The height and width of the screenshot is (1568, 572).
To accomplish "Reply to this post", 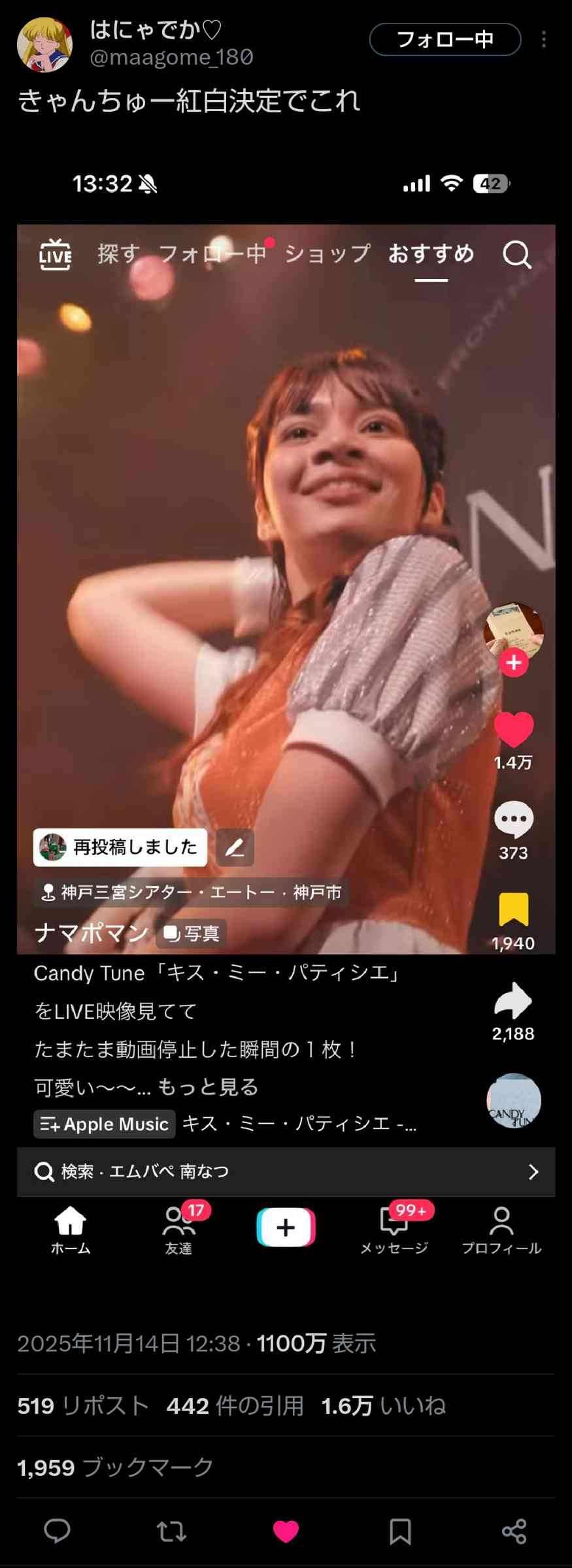I will click(x=57, y=1531).
